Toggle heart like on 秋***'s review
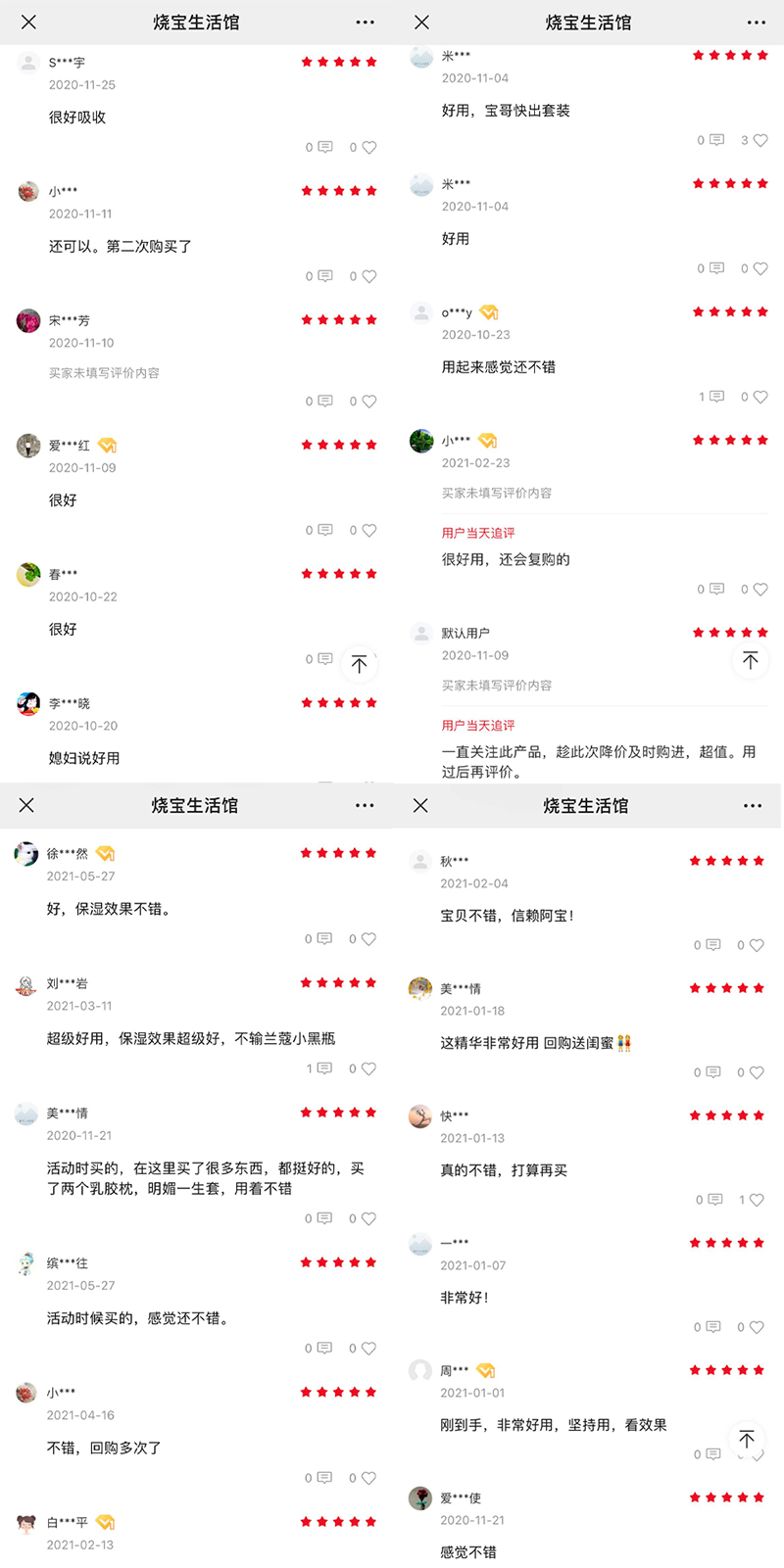Viewport: 784px width, 1568px height. tap(756, 945)
